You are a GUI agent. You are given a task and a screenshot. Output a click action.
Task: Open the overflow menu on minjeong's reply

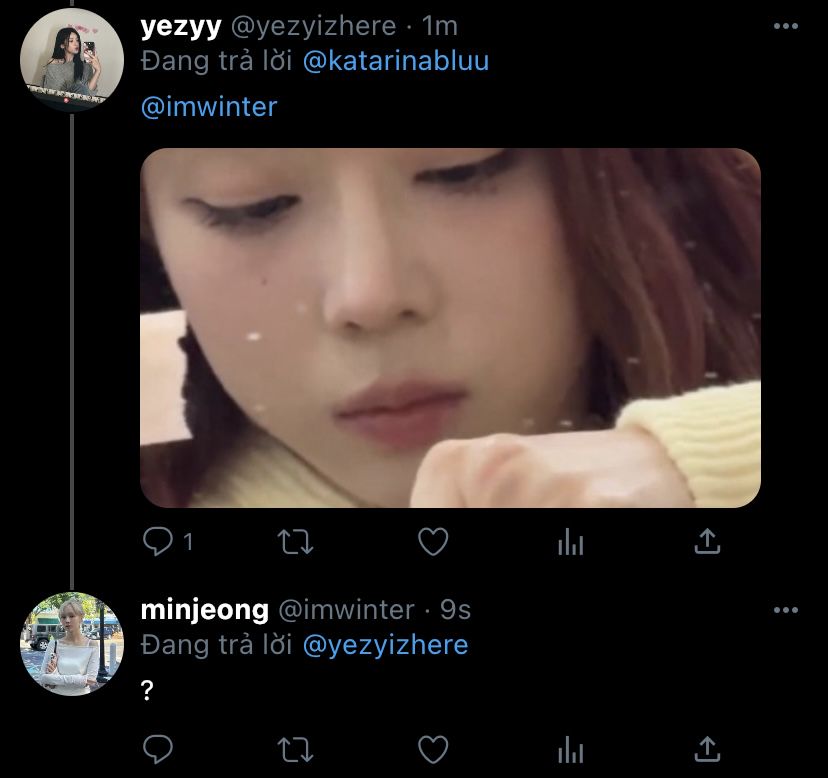786,610
